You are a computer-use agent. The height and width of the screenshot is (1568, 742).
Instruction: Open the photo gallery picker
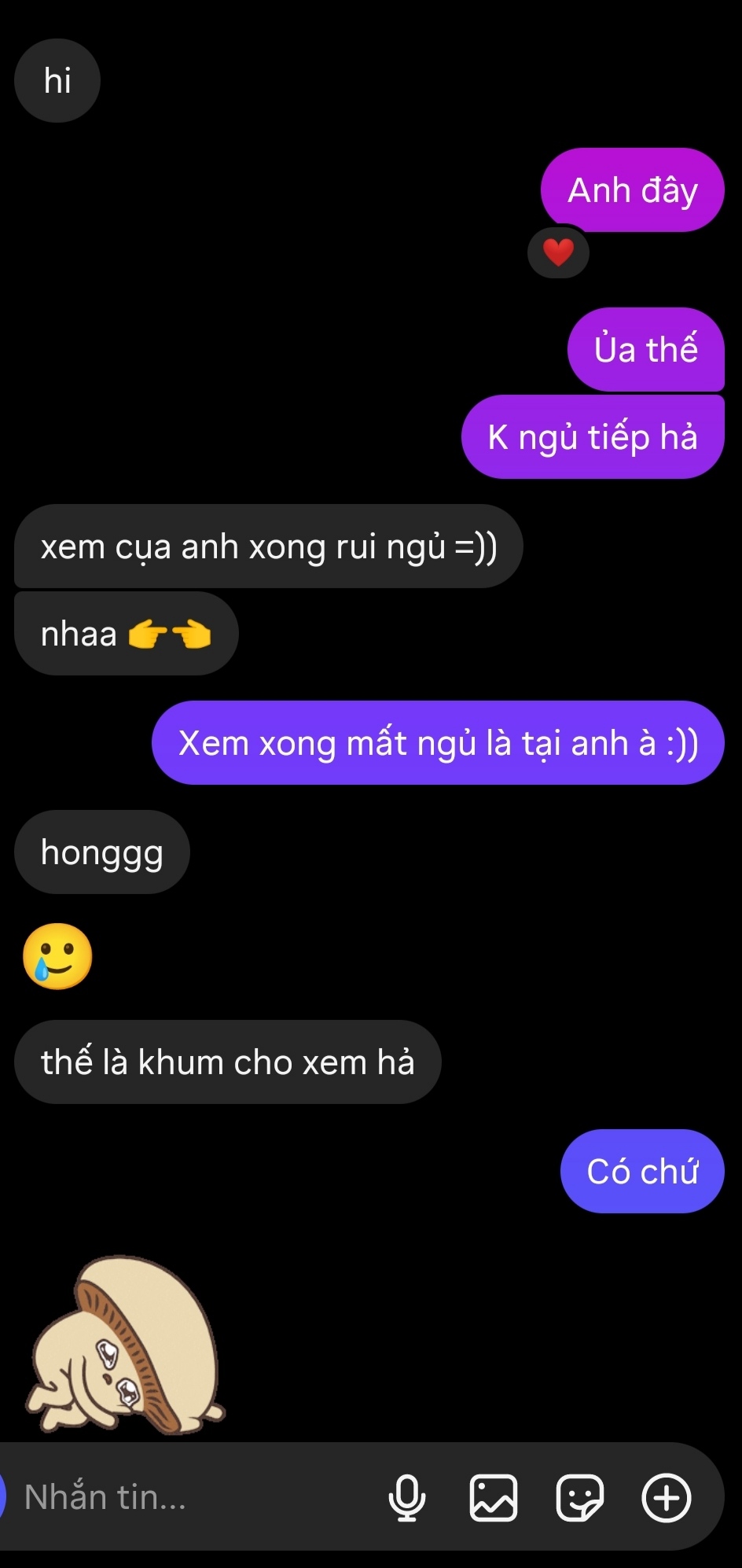click(494, 1497)
